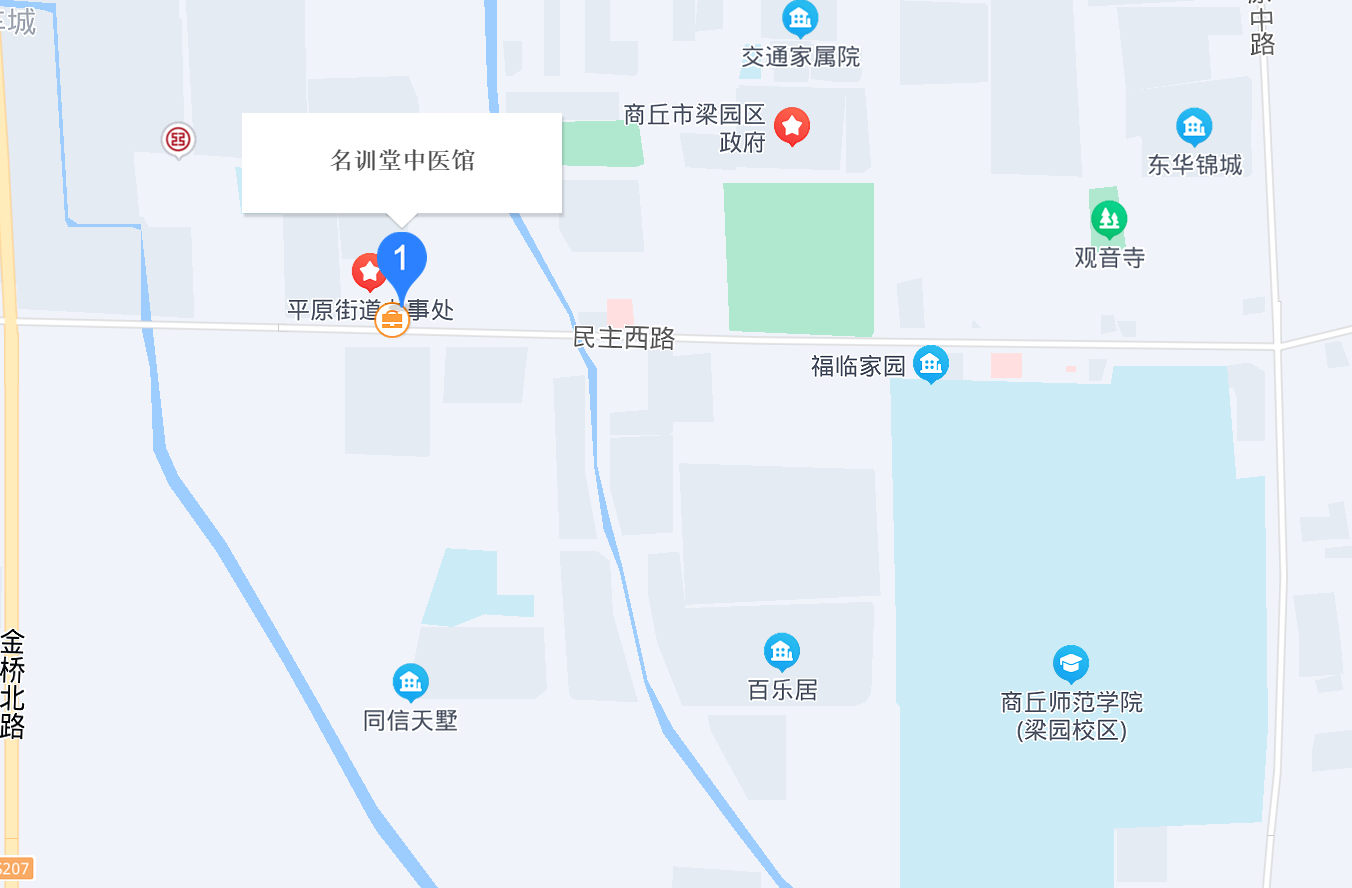Tap the 交通家属院 residence marker
This screenshot has height=888, width=1352.
click(799, 18)
